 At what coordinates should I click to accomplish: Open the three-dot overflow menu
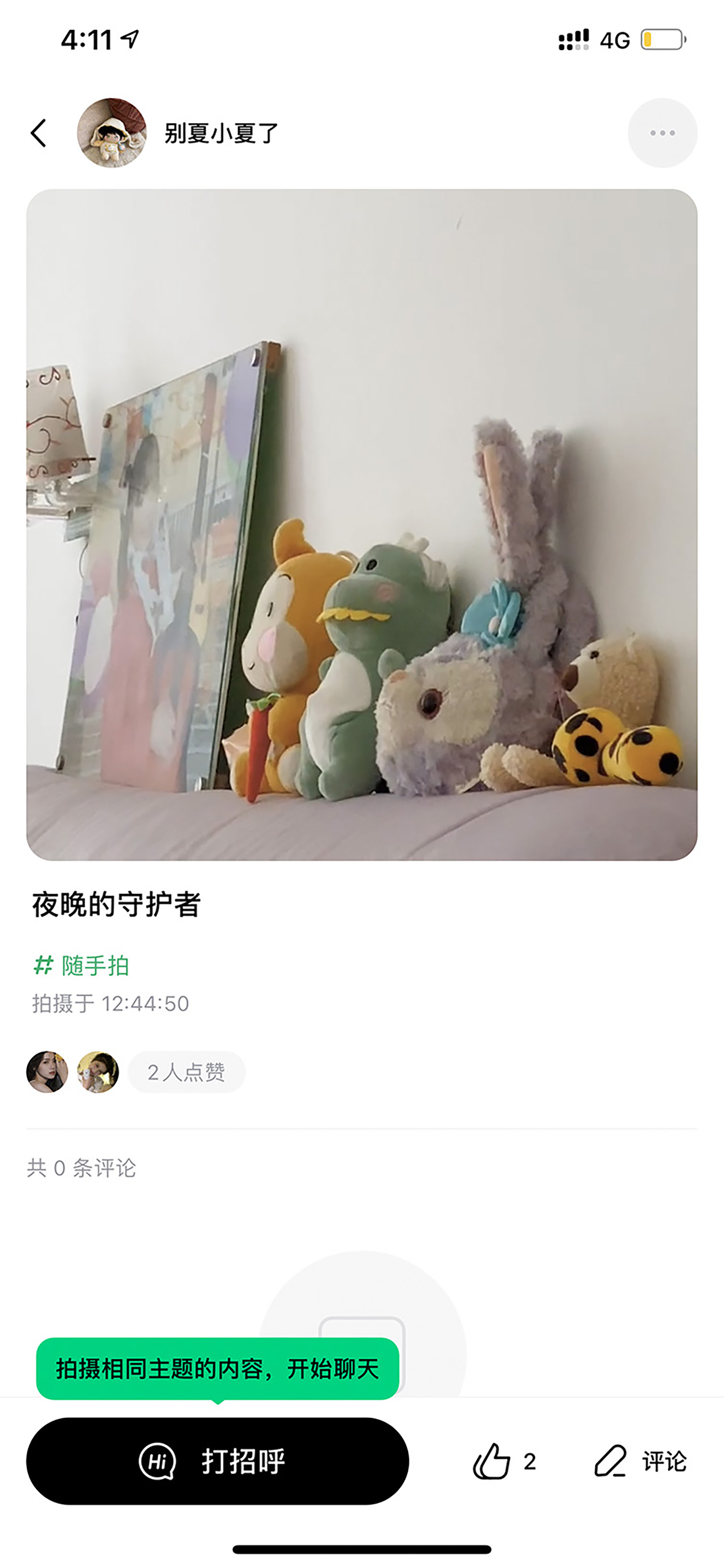[x=662, y=133]
